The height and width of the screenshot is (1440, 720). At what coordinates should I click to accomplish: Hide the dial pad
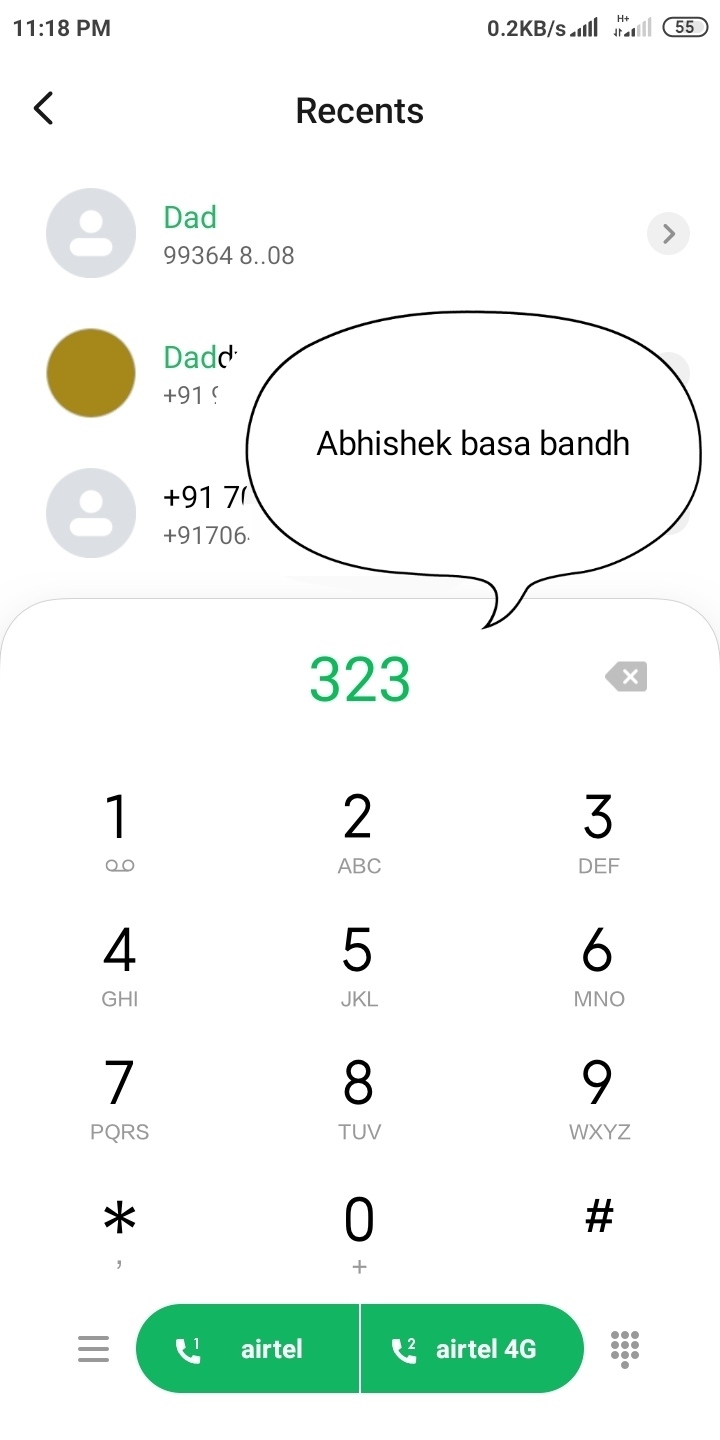pyautogui.click(x=625, y=1349)
